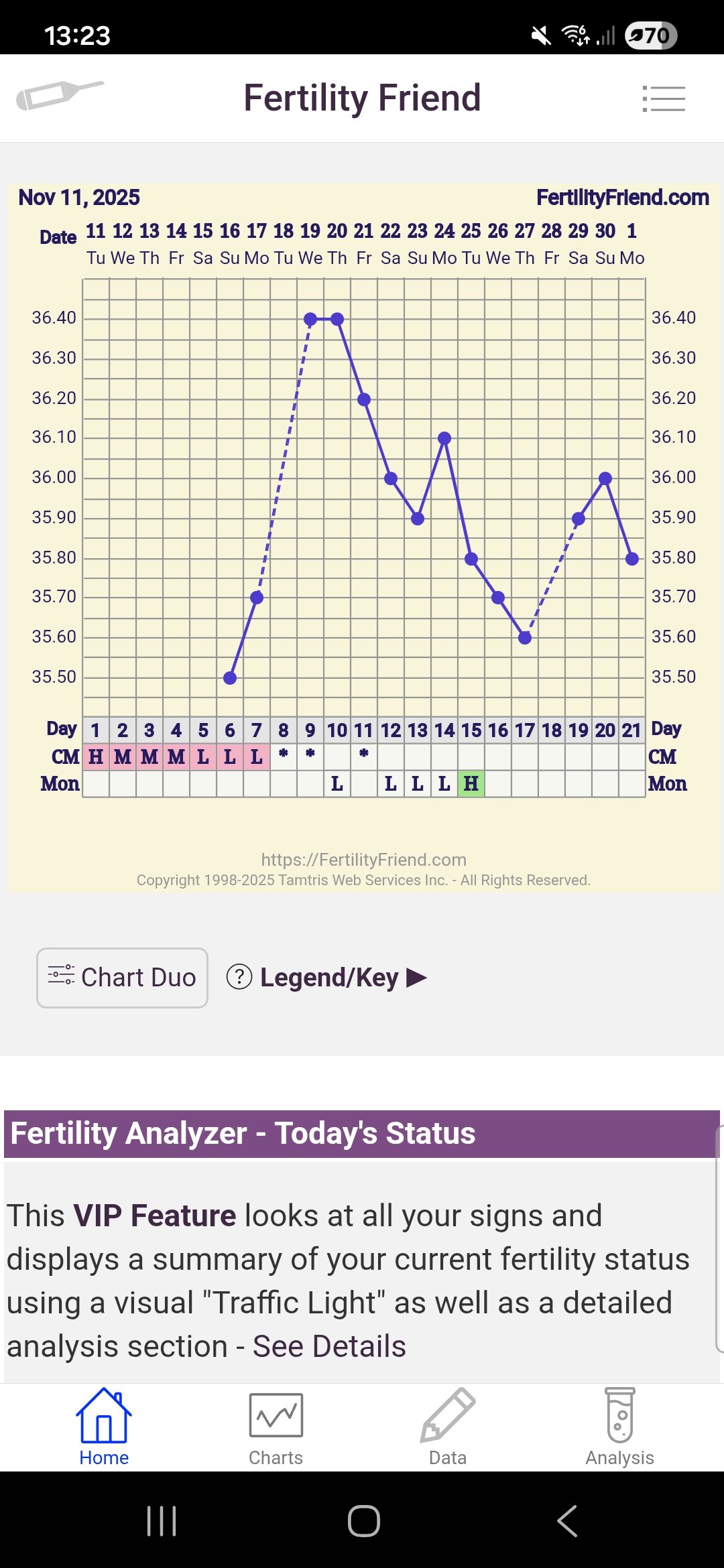Expand the Legend/Key section
The width and height of the screenshot is (724, 1568).
(x=327, y=978)
